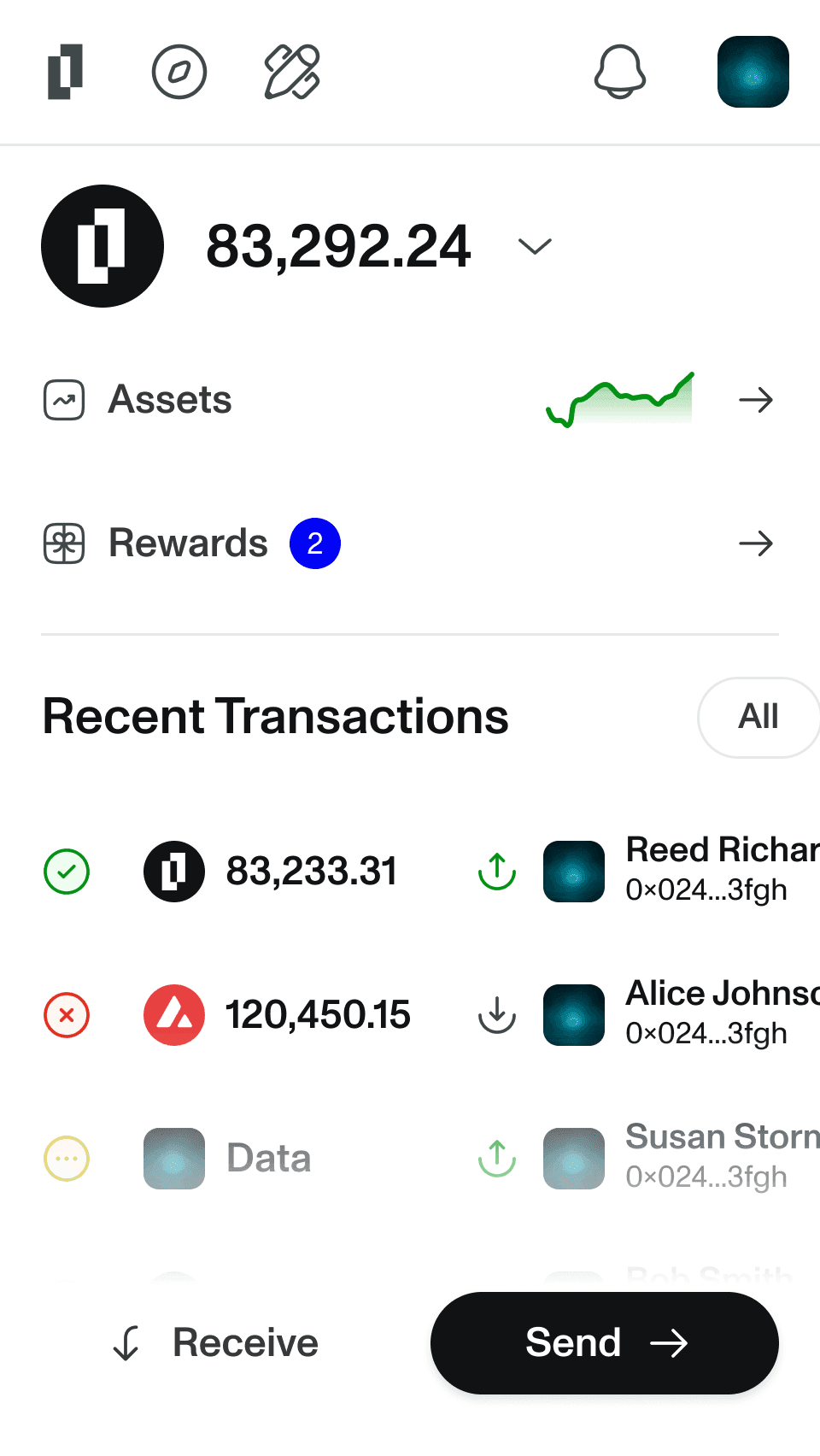This screenshot has height=1456, width=820.
Task: Open the pending Data transaction
Action: 430,1159
